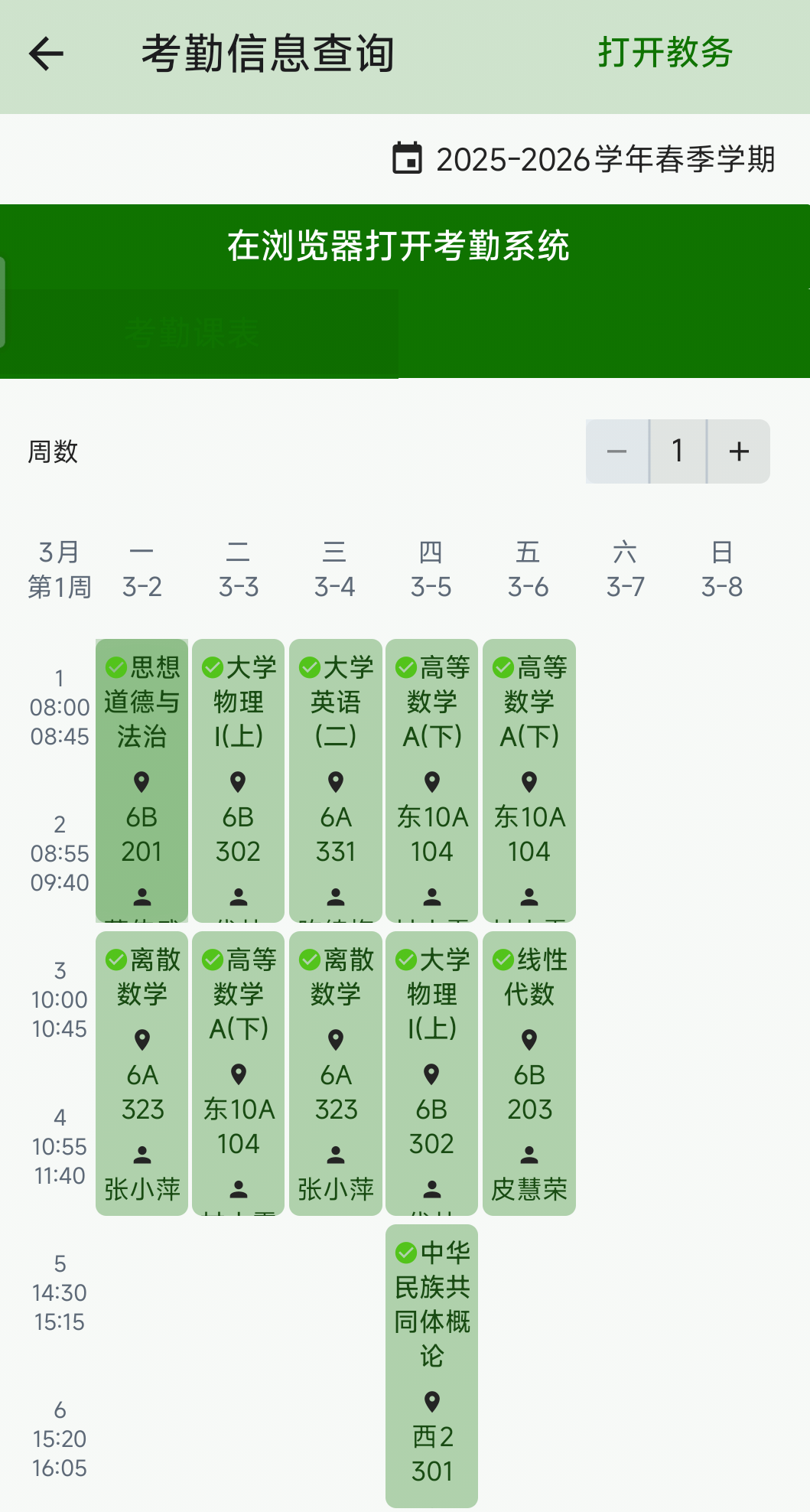The width and height of the screenshot is (810, 1512).
Task: Open Wednesday's 离散数学 card in 6A 323
Action: pyautogui.click(x=336, y=1074)
